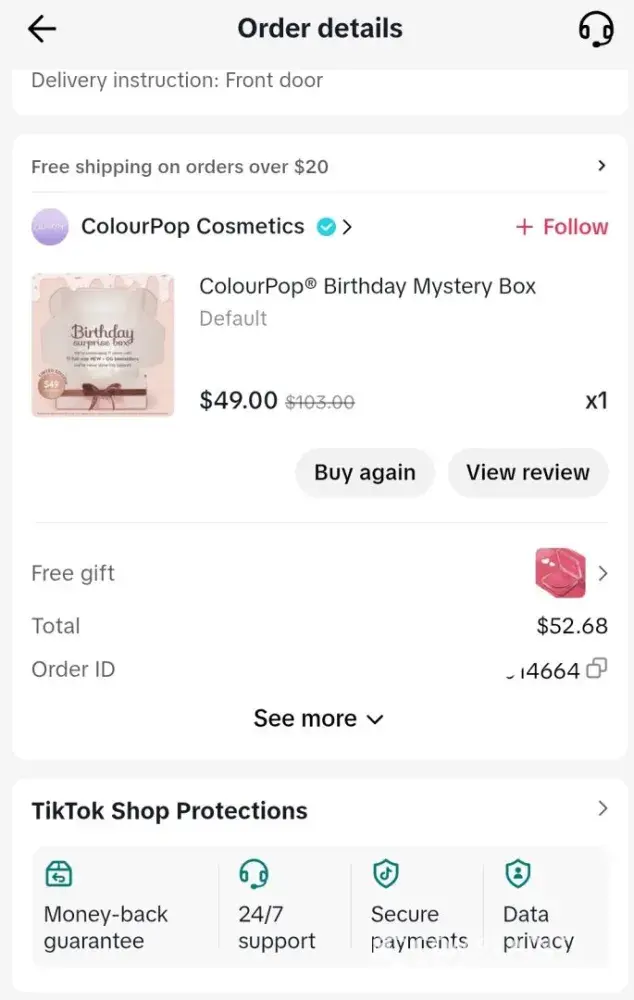Copy the order ID

pyautogui.click(x=597, y=669)
